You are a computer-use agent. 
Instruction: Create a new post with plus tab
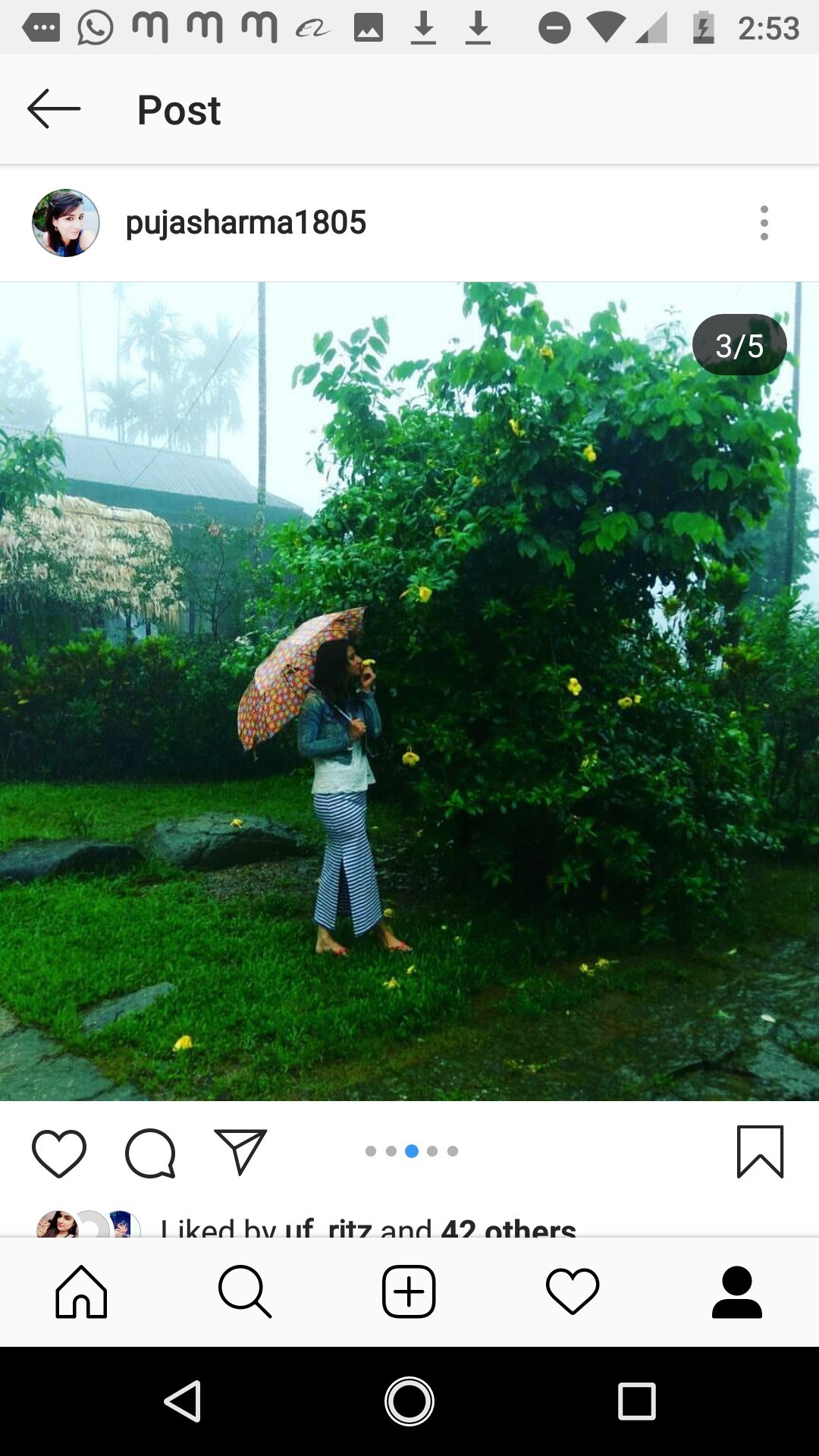pyautogui.click(x=409, y=1292)
